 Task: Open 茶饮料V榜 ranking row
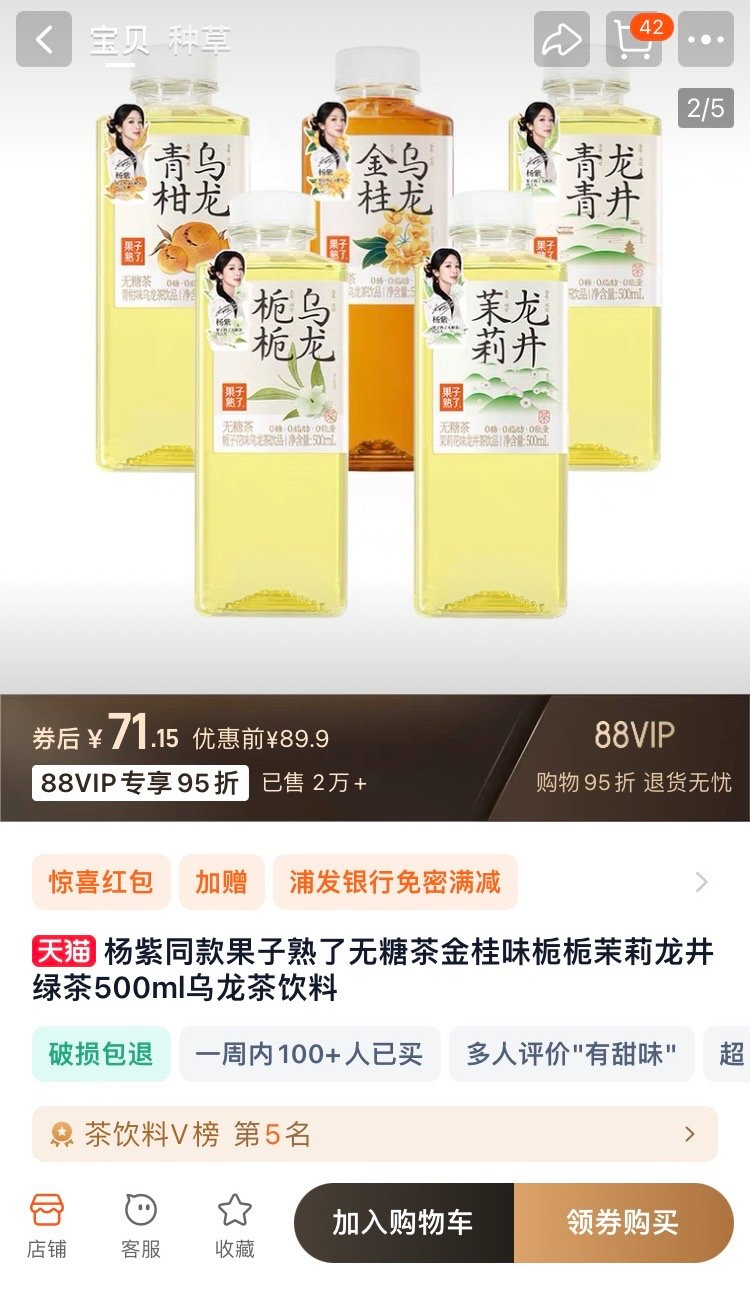[375, 1134]
